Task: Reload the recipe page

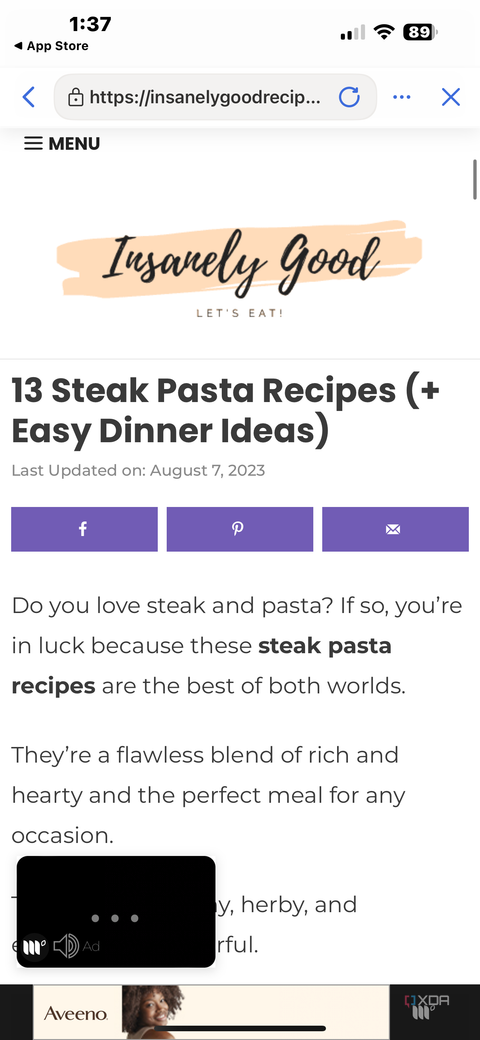Action: pyautogui.click(x=349, y=98)
